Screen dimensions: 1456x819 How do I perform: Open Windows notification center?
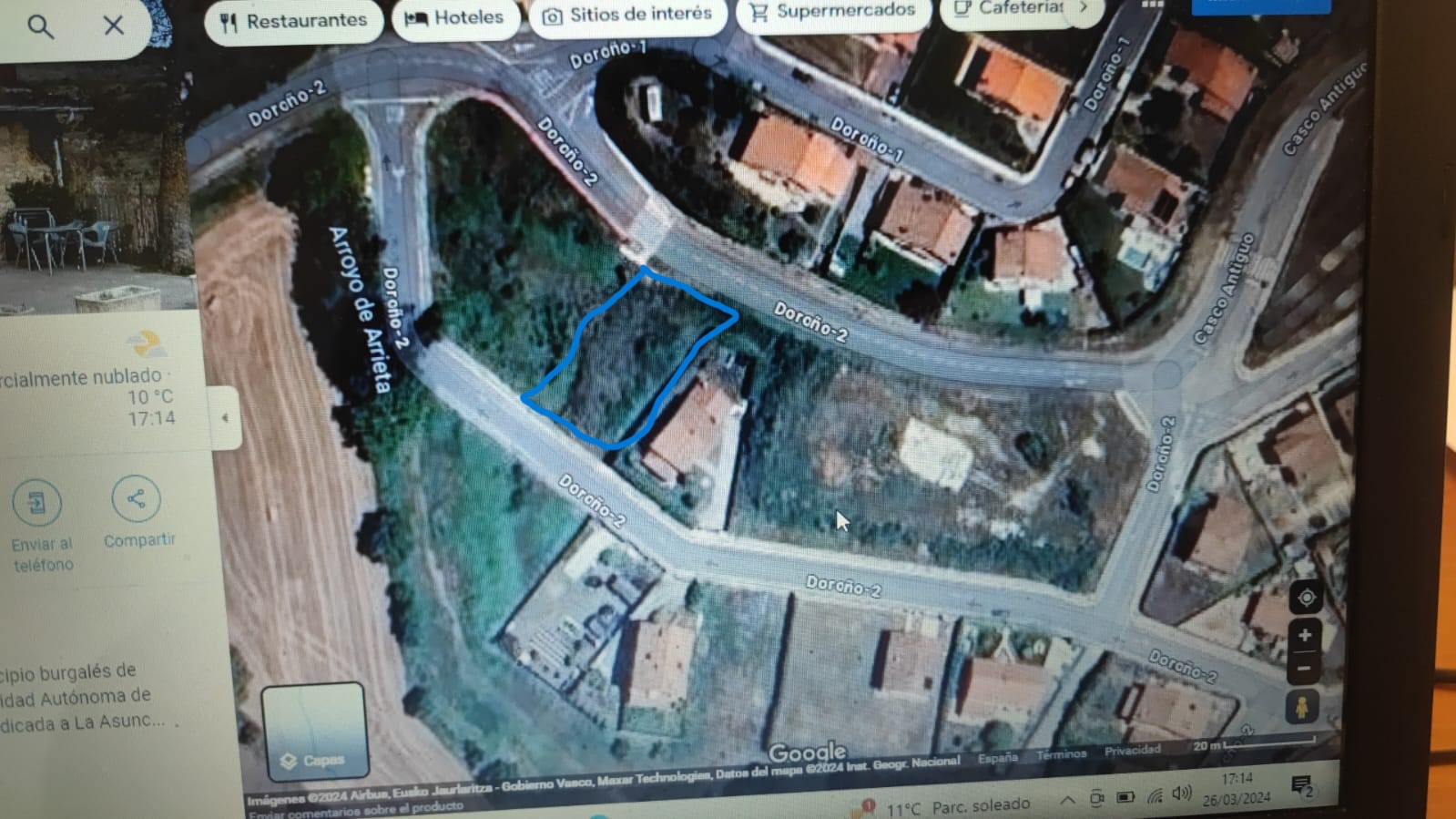(1301, 785)
